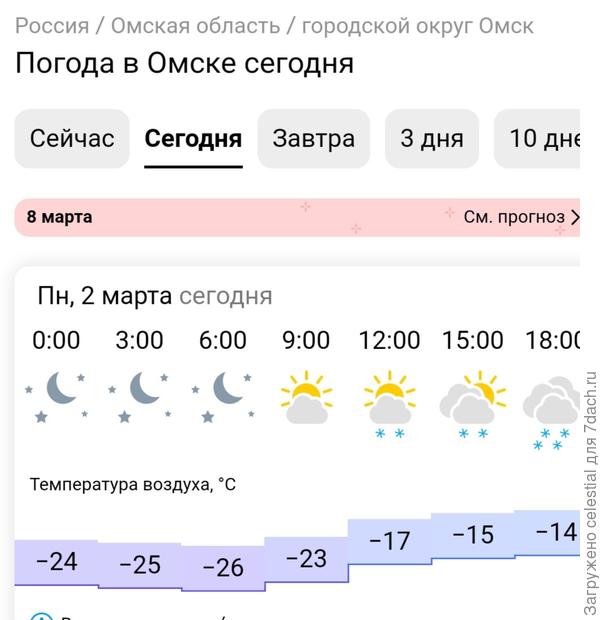
Task: Open the городской округ Омск breadcrumb
Action: [417, 26]
